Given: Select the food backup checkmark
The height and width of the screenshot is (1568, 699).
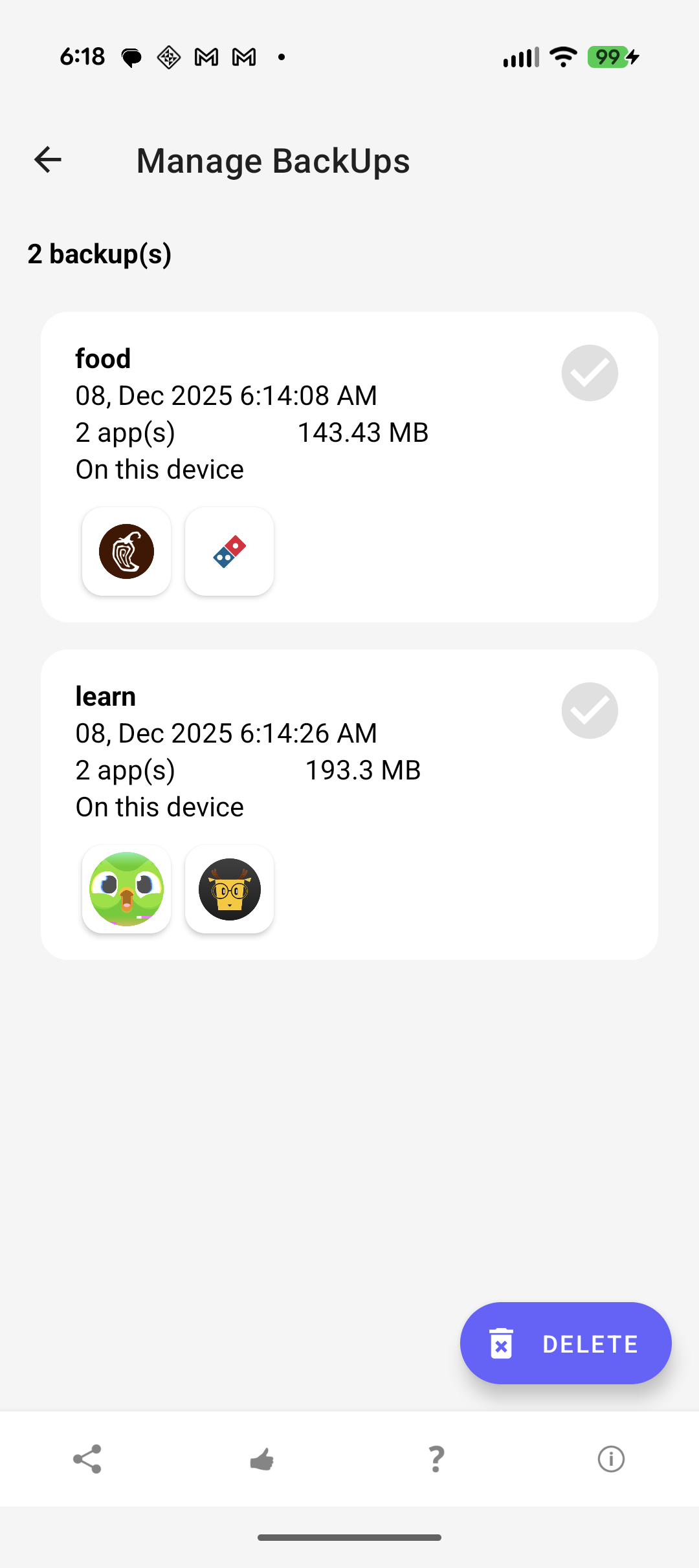Looking at the screenshot, I should 589,373.
